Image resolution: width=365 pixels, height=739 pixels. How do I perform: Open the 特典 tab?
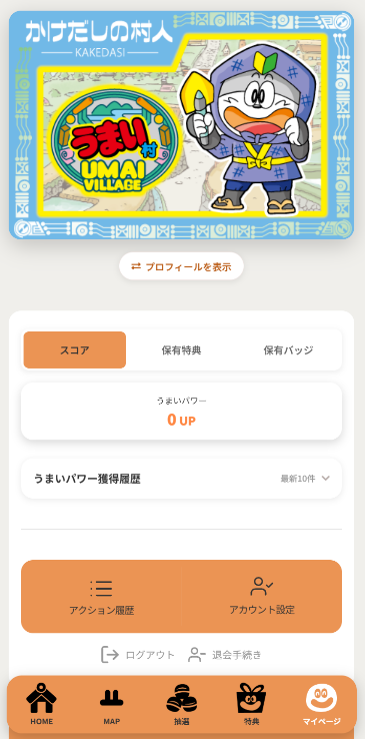click(251, 704)
